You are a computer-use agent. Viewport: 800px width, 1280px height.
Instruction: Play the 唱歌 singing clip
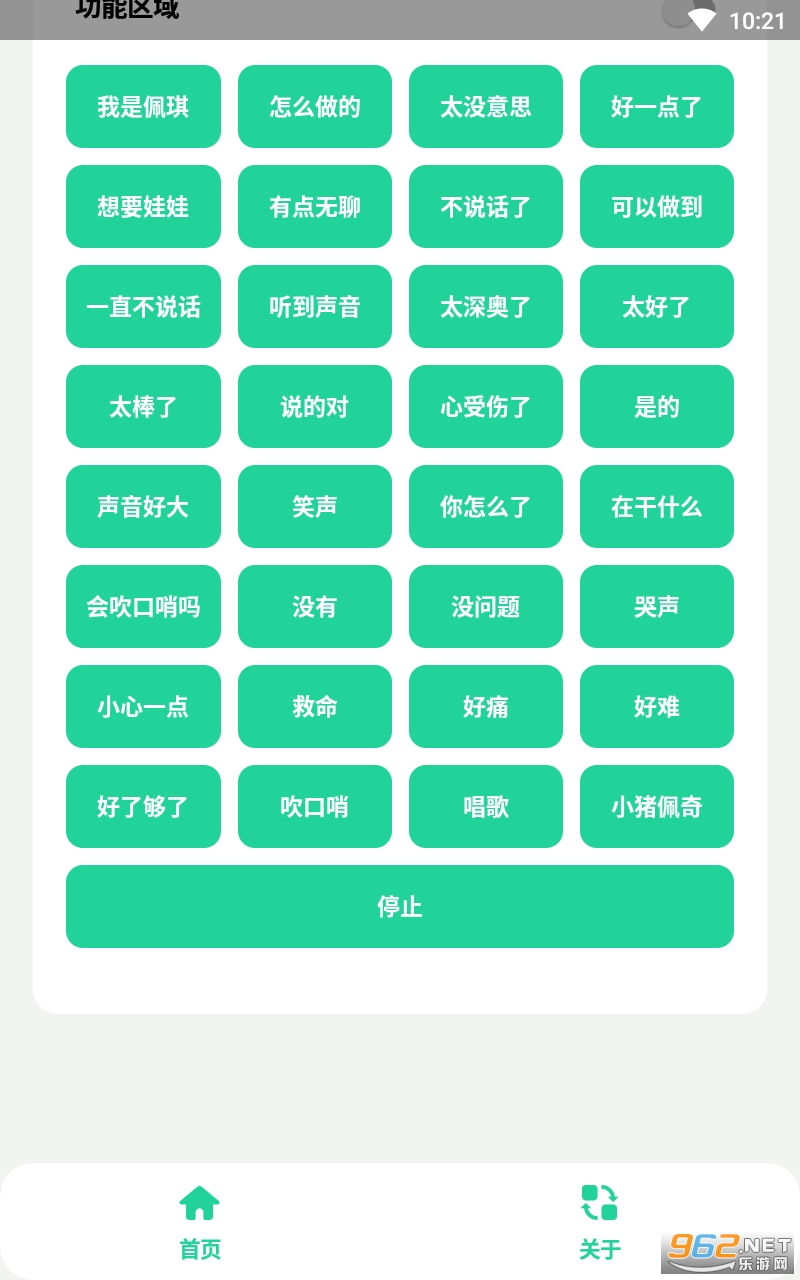point(486,807)
